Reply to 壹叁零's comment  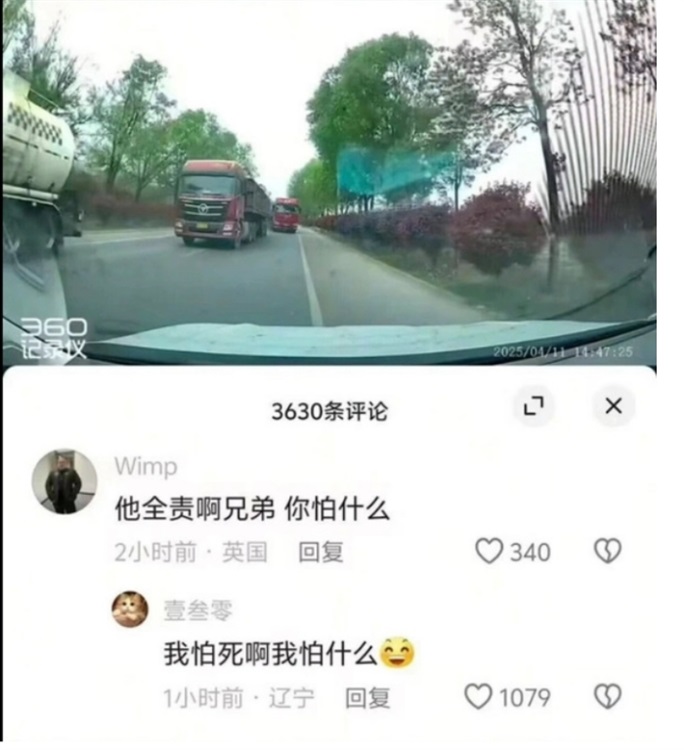pos(367,698)
